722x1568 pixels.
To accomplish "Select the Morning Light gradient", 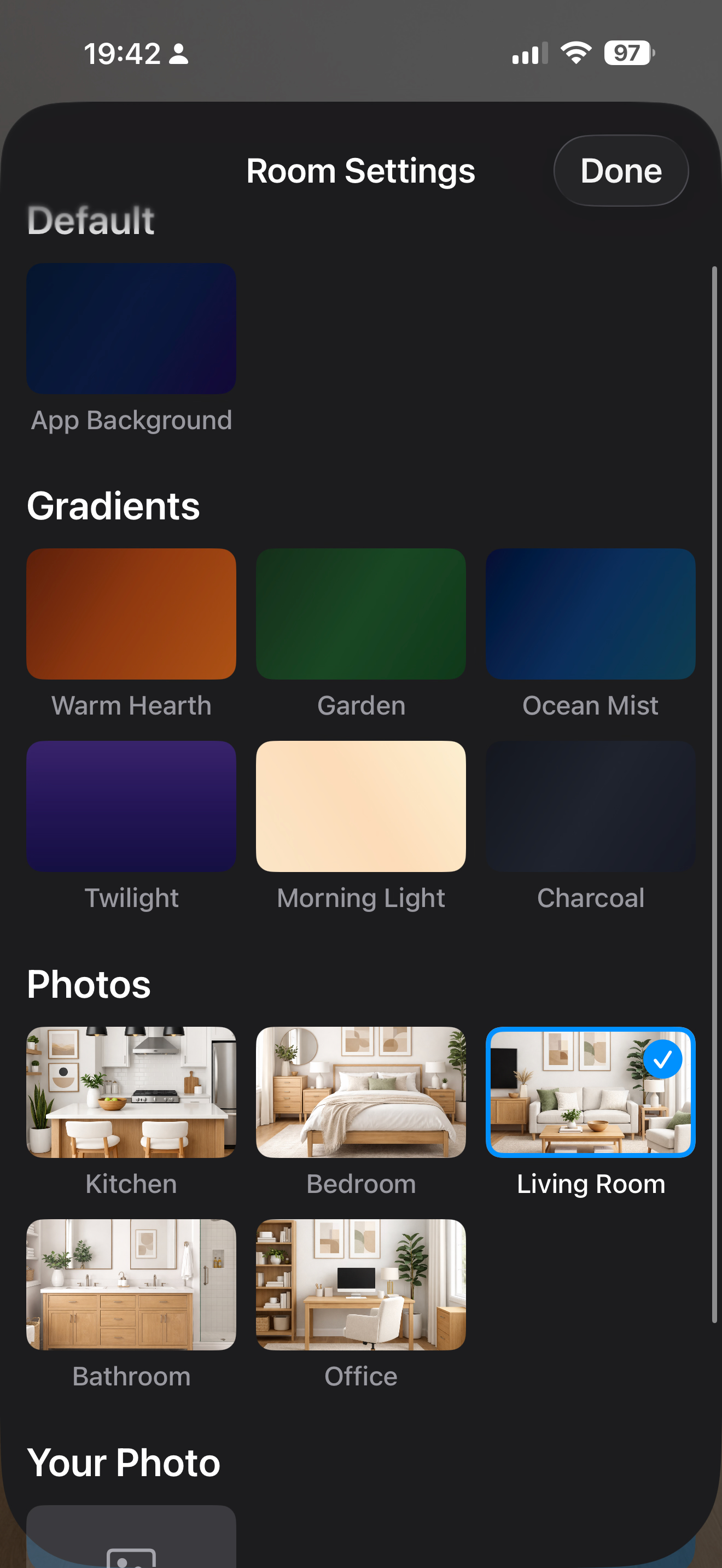I will click(x=360, y=806).
